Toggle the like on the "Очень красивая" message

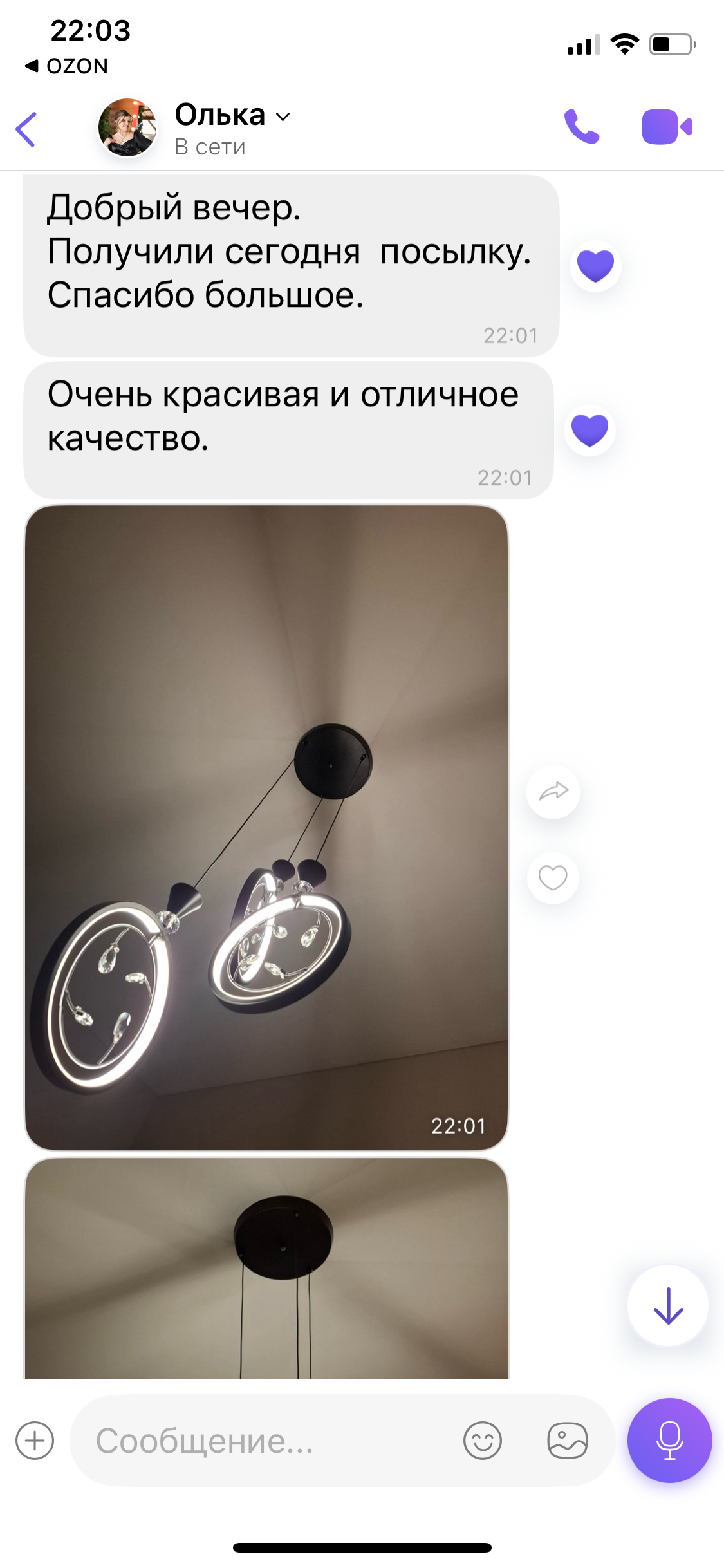(x=589, y=430)
